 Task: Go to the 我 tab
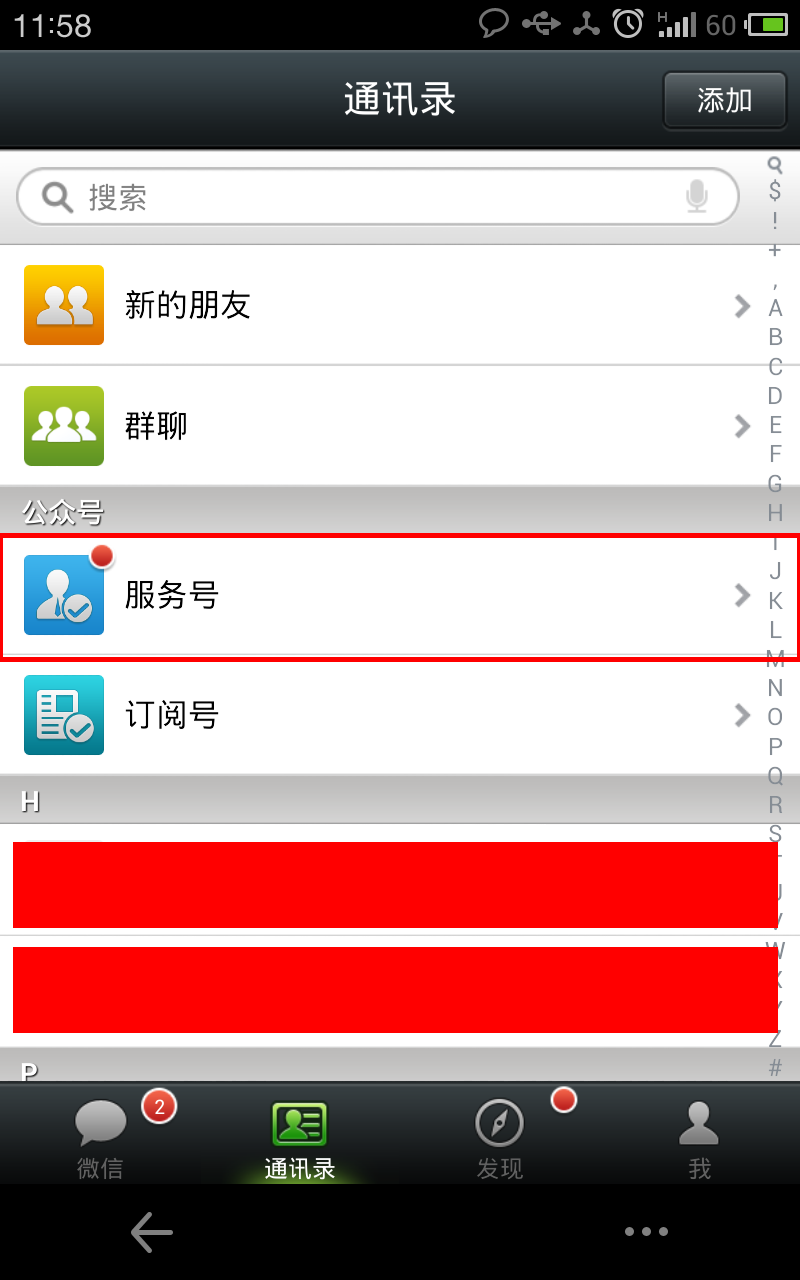click(700, 1136)
